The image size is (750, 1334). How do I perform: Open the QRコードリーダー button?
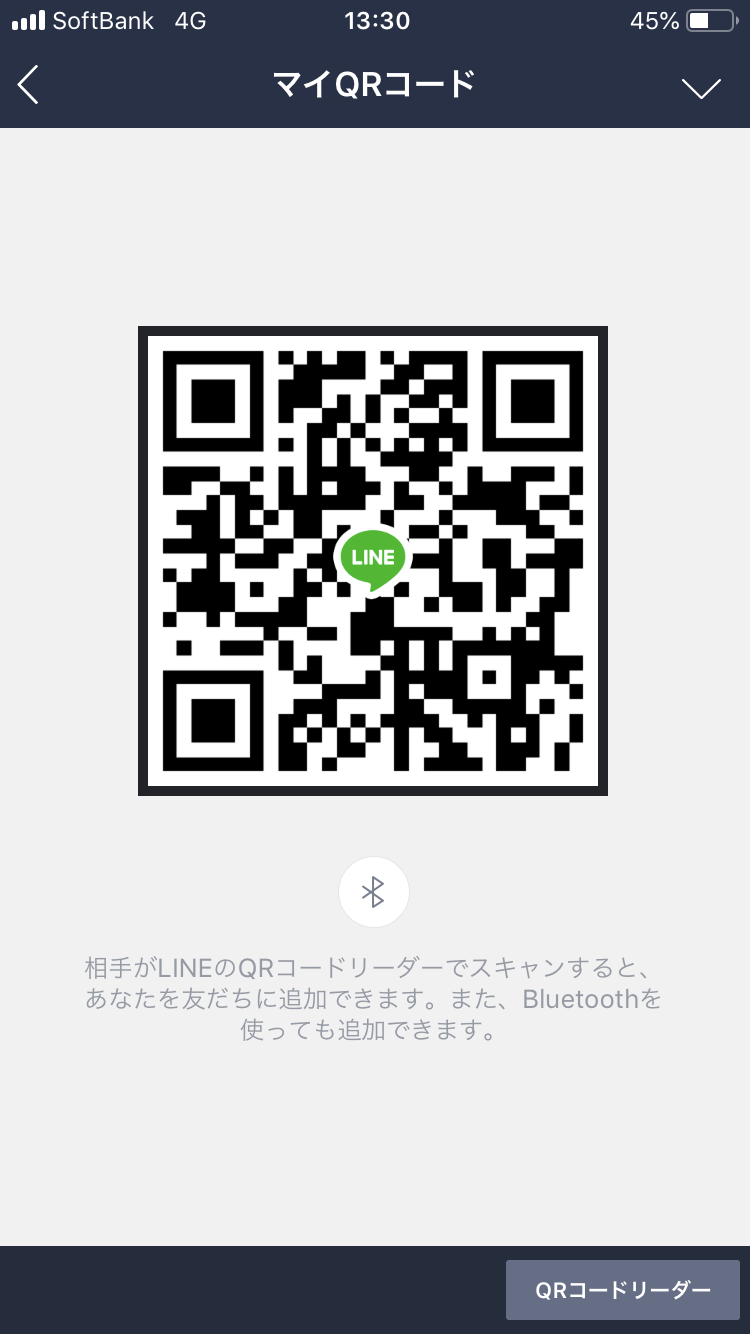coord(622,1290)
